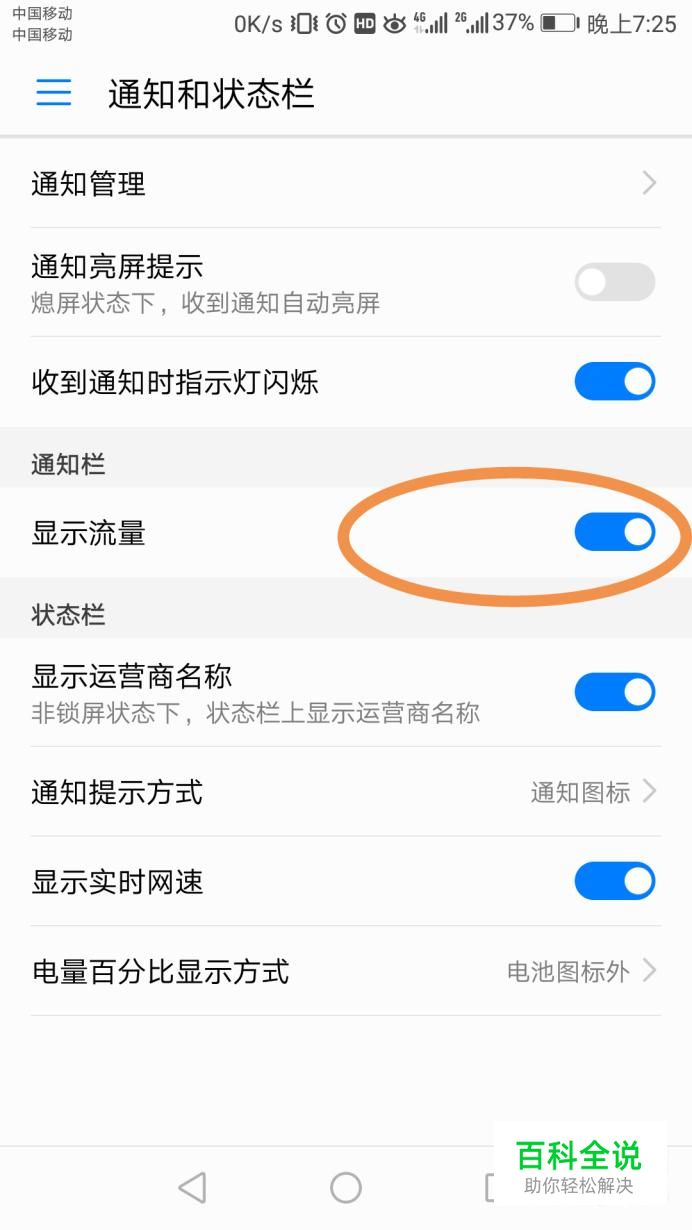The height and width of the screenshot is (1230, 692).
Task: Disable the 显示流量 toggle
Action: click(x=614, y=532)
